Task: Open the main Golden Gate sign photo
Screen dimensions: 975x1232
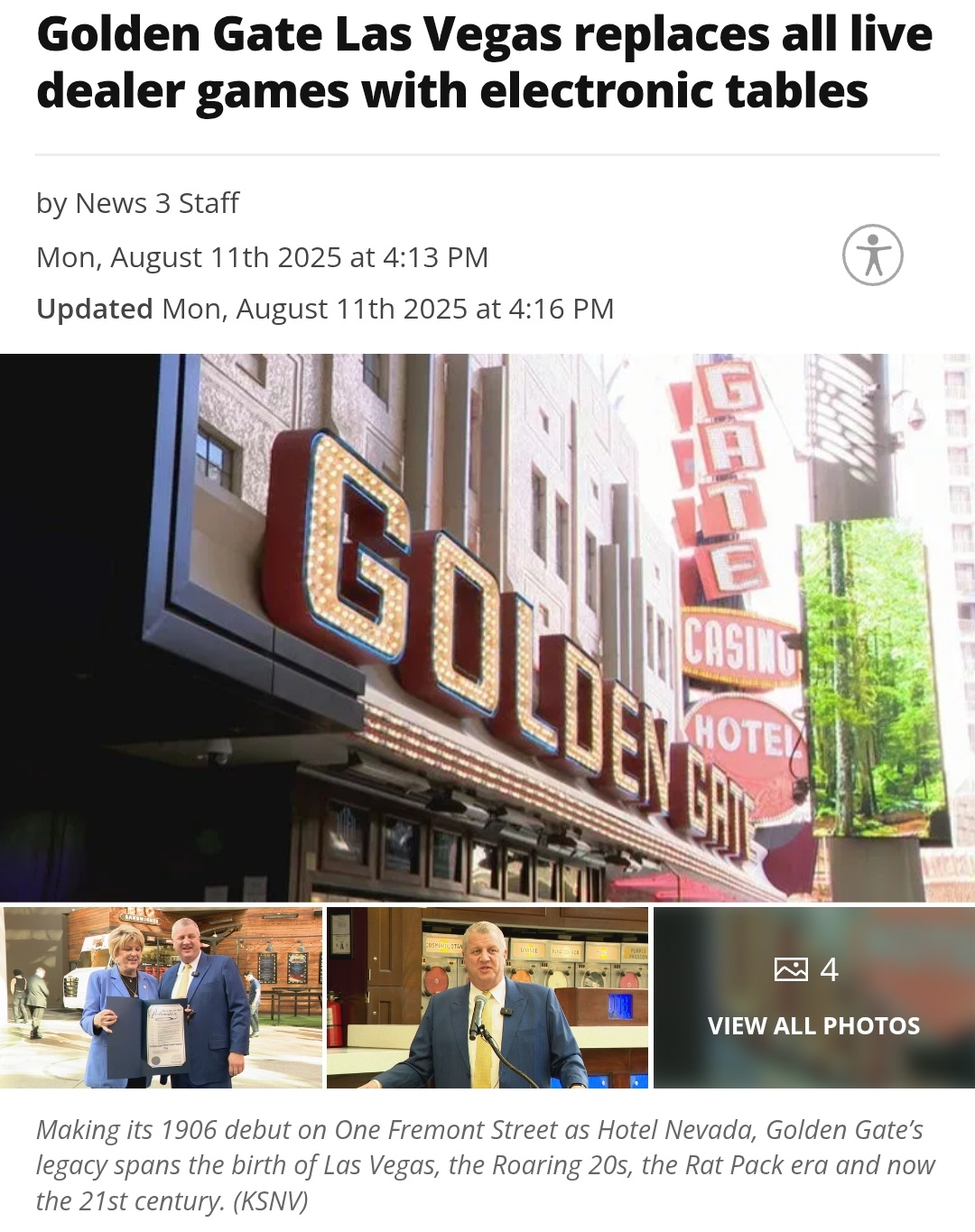Action: (x=487, y=627)
